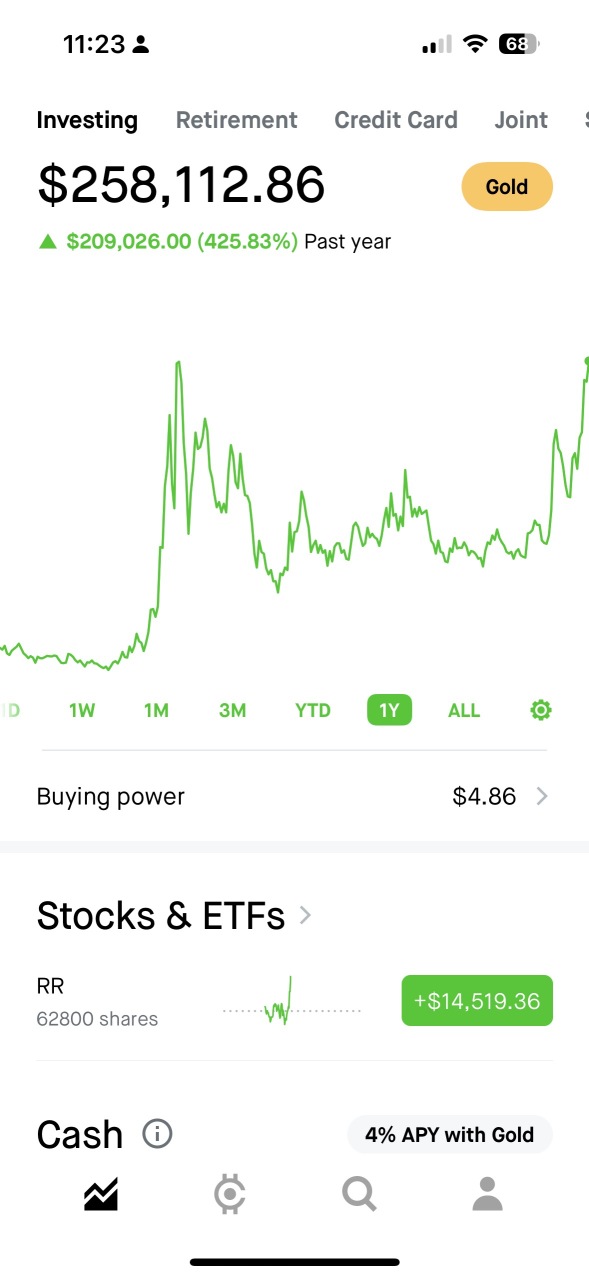Viewport: 589px width, 1278px height.
Task: Open the crypto tab in bottom bar
Action: [x=230, y=1194]
